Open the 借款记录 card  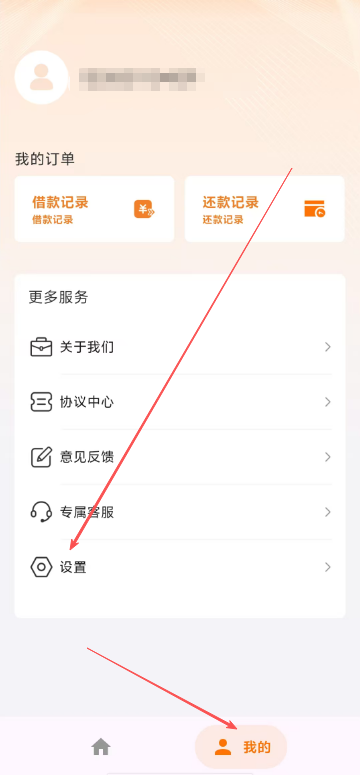[x=94, y=209]
